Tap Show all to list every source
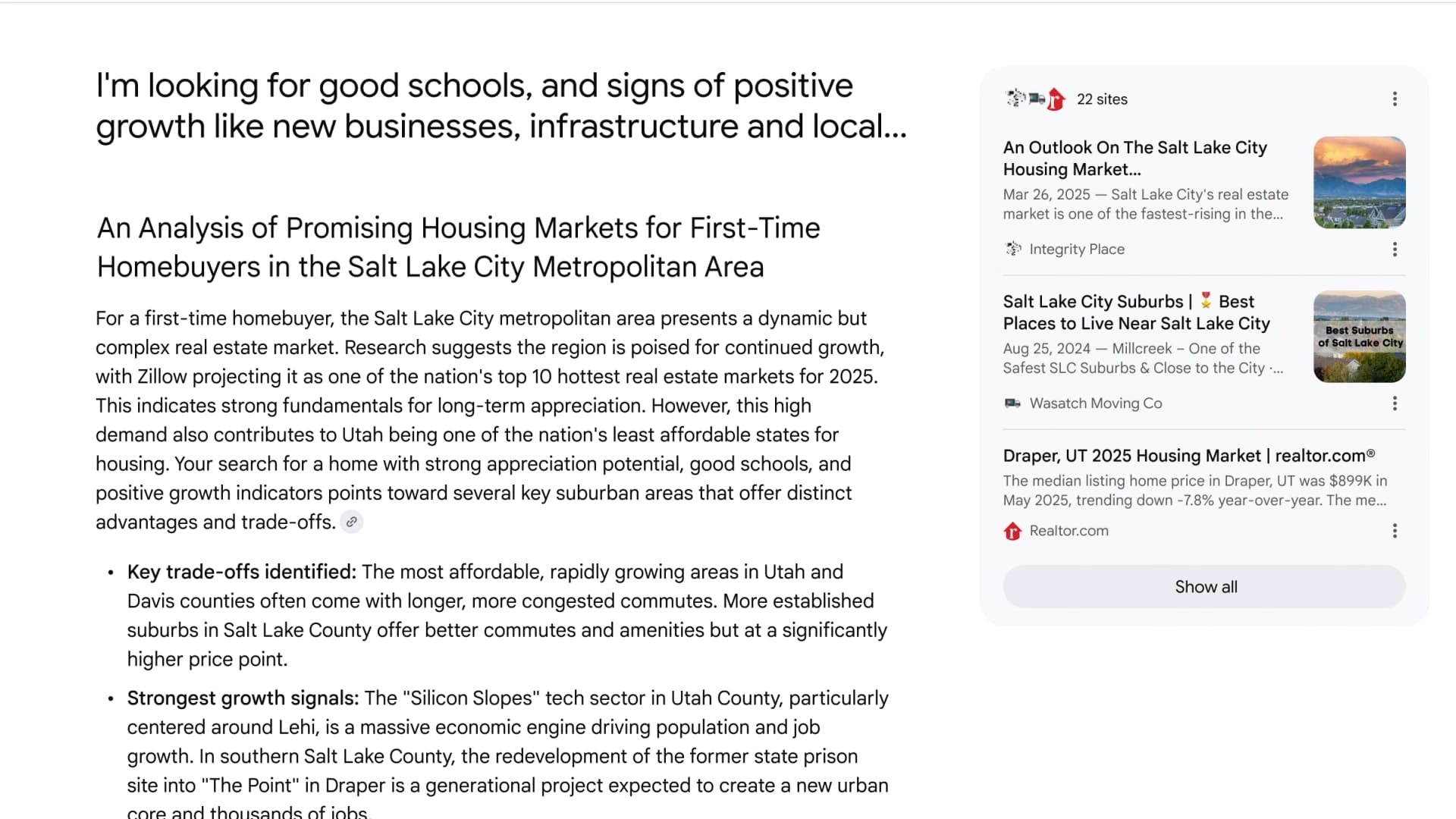Screen dimensions: 1456x819 tap(1204, 587)
